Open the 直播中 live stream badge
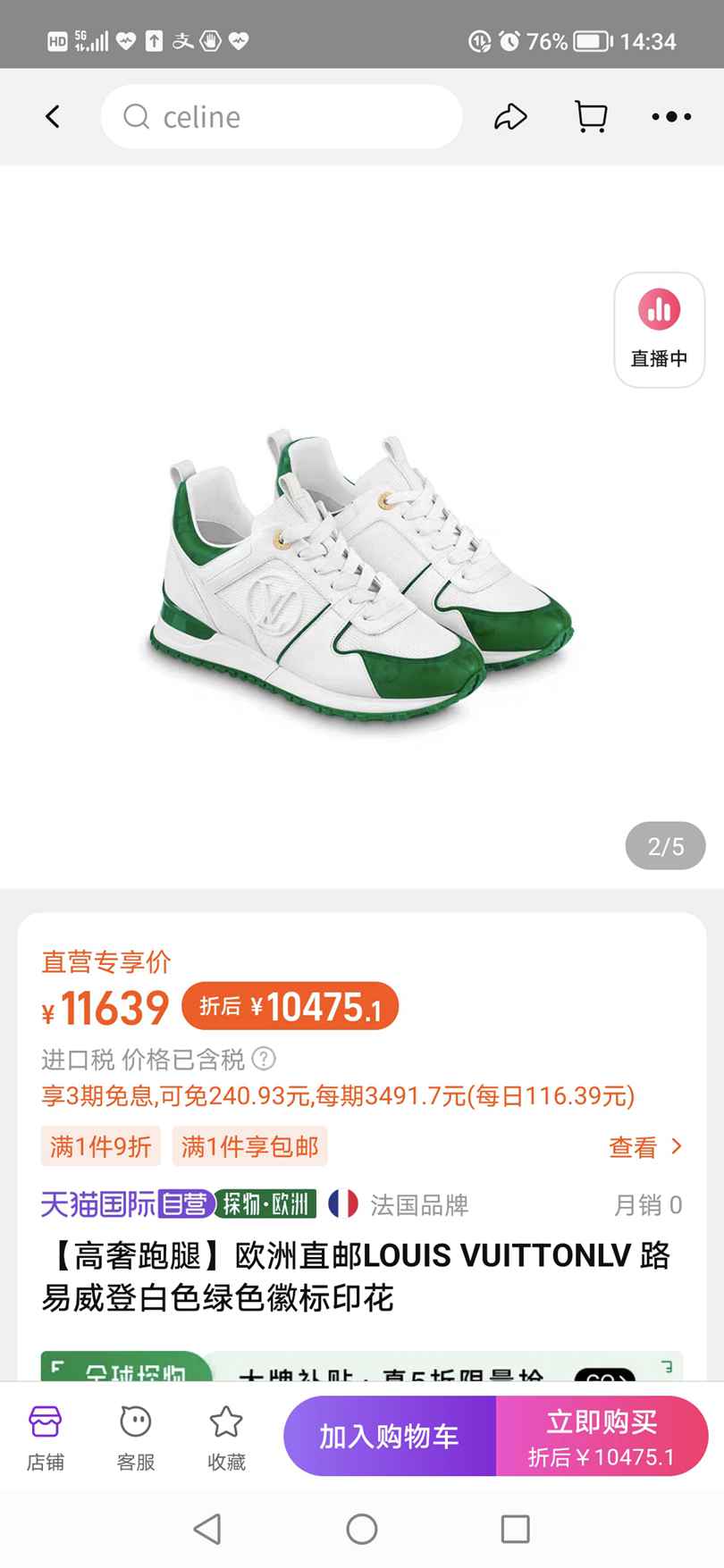The width and height of the screenshot is (724, 1568). coord(660,330)
